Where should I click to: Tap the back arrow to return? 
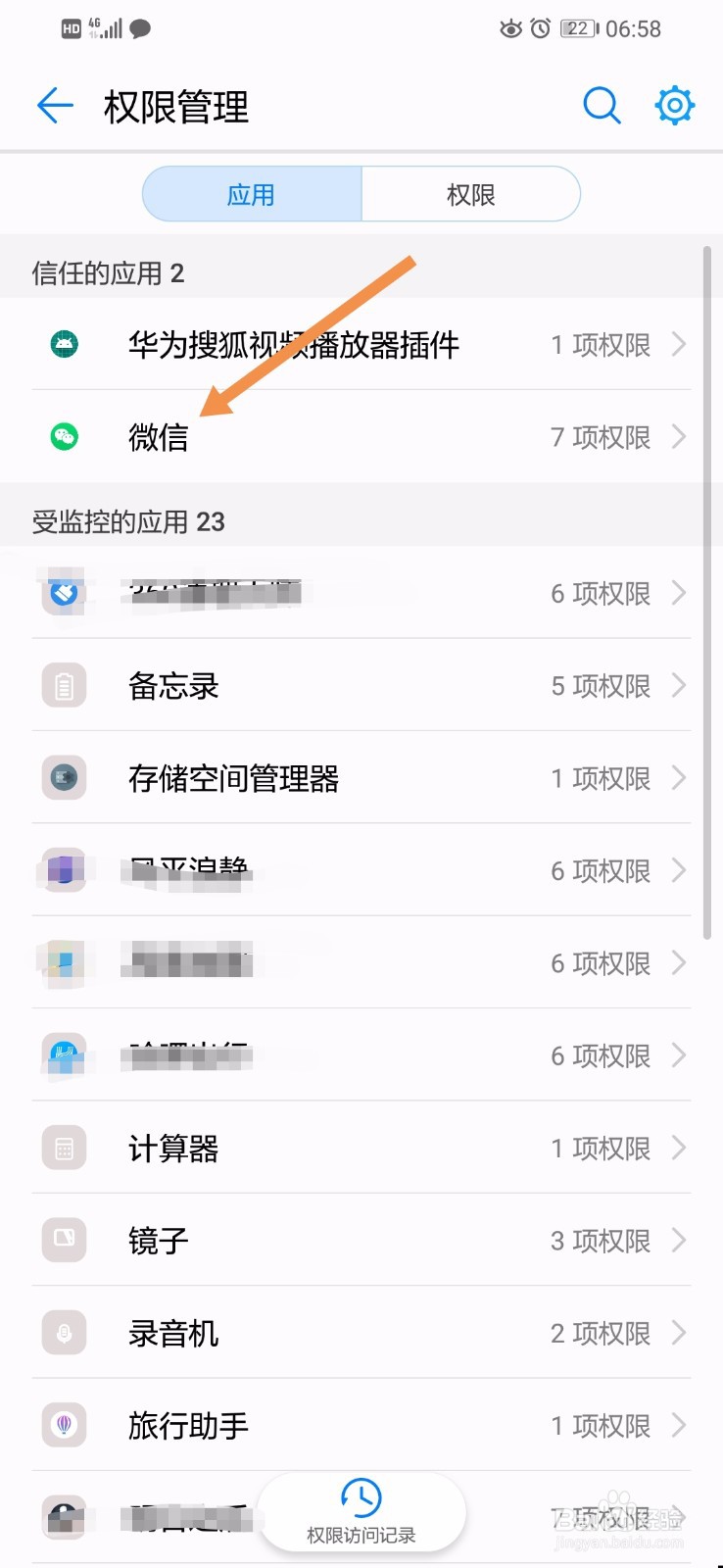(x=54, y=106)
